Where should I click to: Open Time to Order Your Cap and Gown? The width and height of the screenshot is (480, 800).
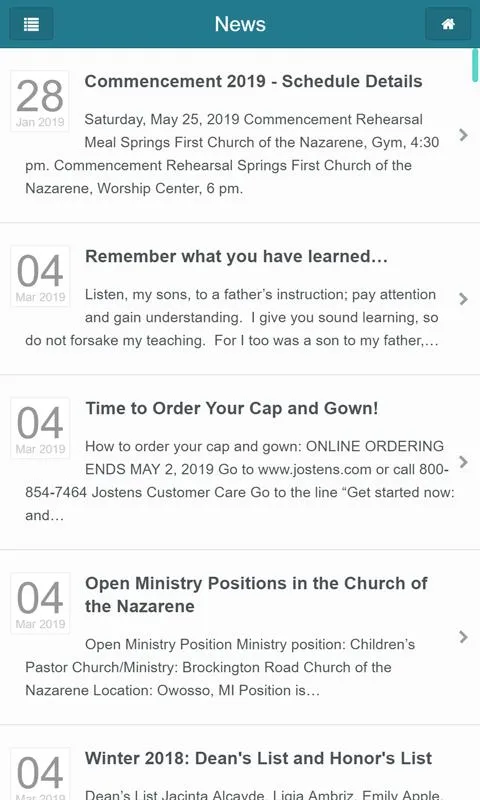pyautogui.click(x=240, y=463)
